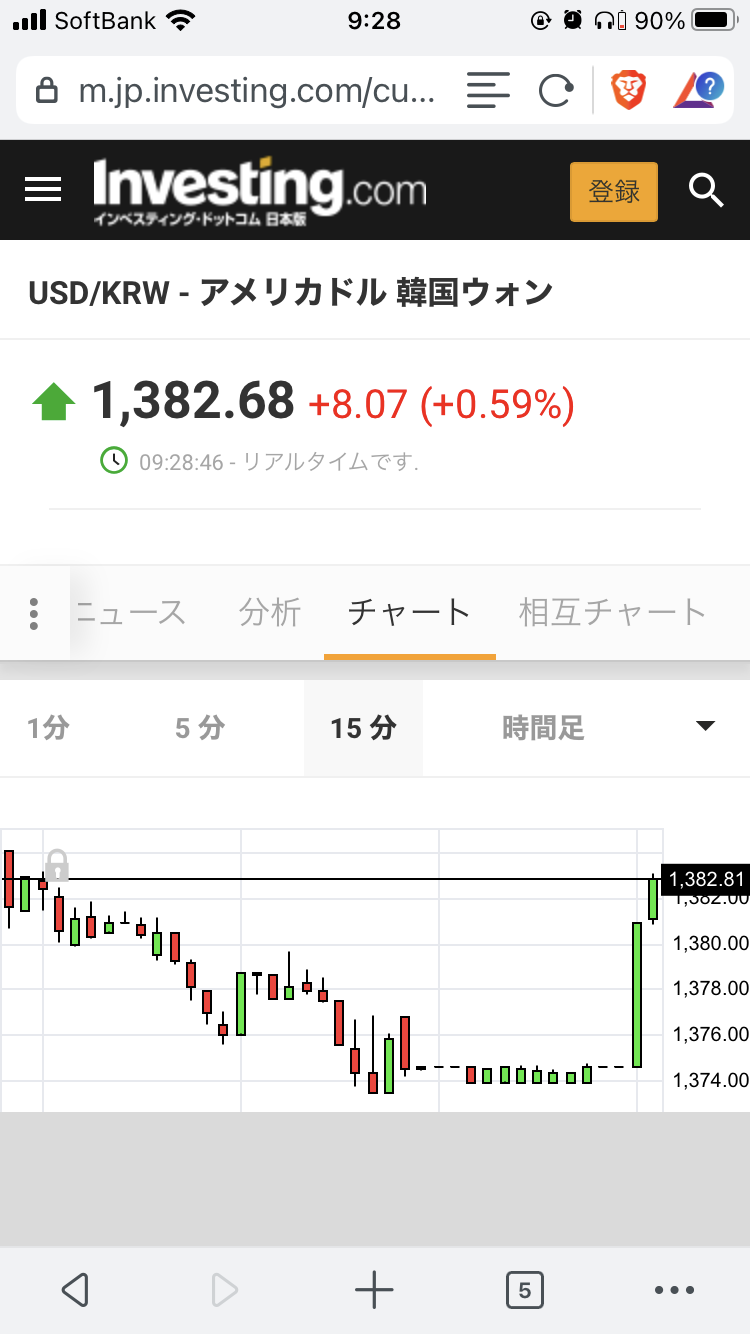Switch to the 分析 tab
This screenshot has height=1334, width=750.
[x=270, y=612]
